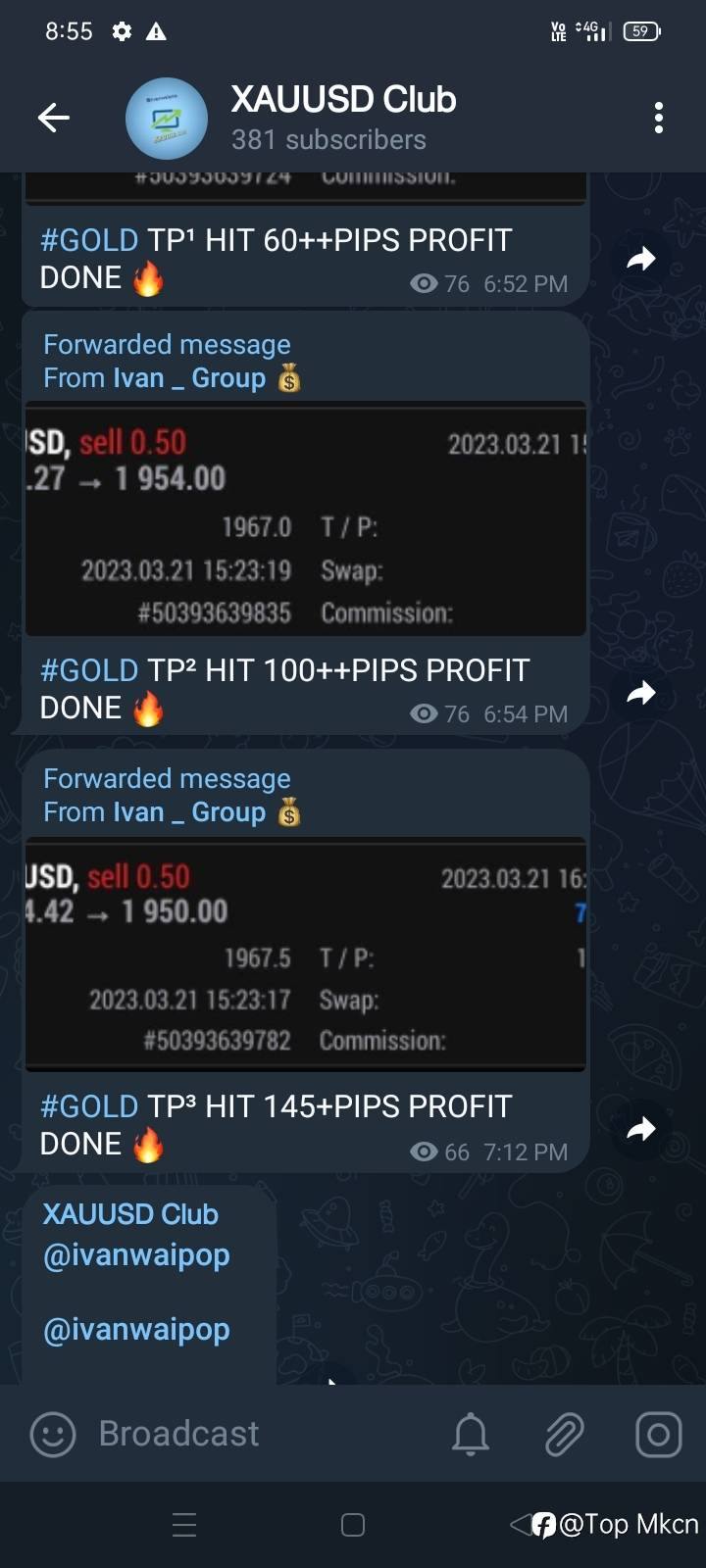Screen dimensions: 706x1568
Task: Forward the TP¹ HIT 60++PIPS message
Action: [x=641, y=259]
